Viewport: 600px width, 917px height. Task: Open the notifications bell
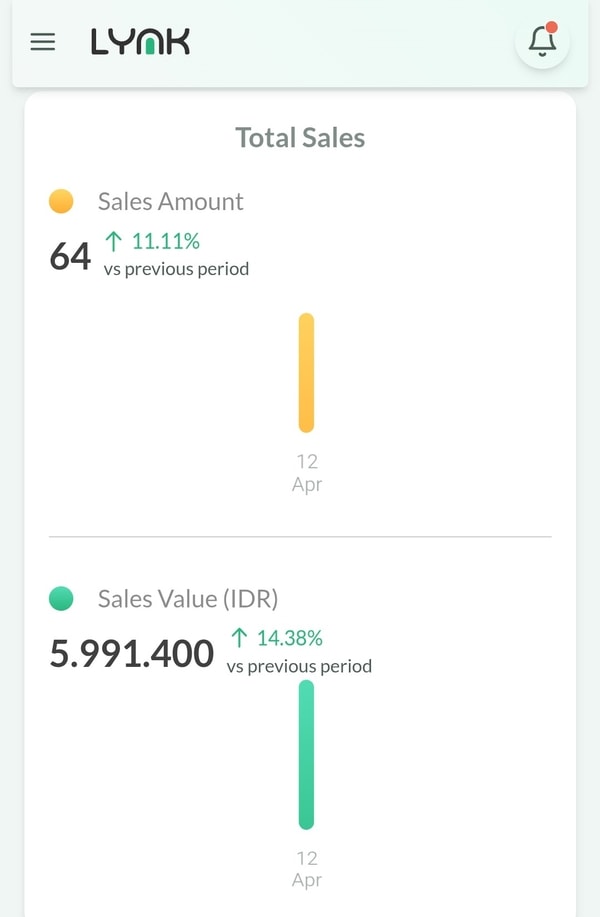(542, 42)
